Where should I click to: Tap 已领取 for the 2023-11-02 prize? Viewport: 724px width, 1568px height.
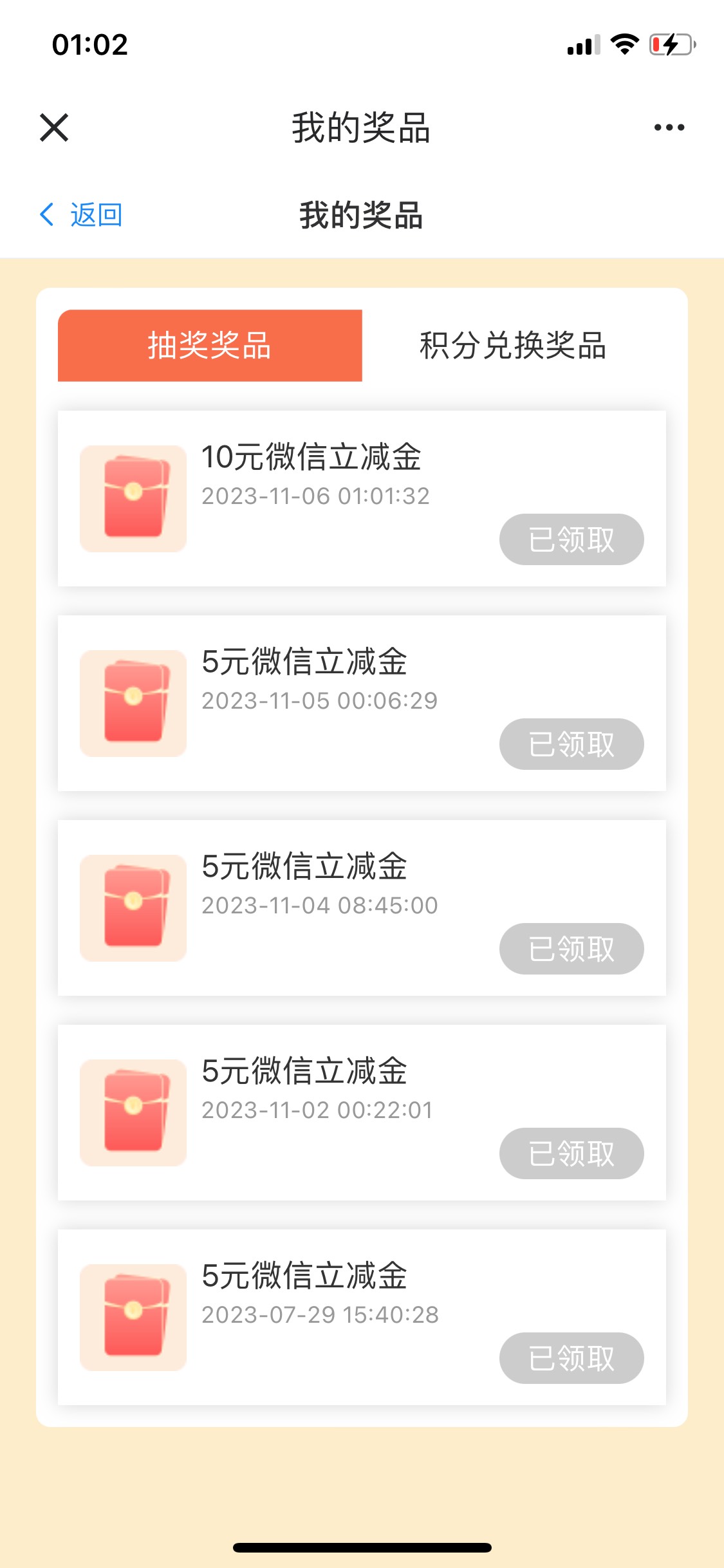tap(571, 1153)
